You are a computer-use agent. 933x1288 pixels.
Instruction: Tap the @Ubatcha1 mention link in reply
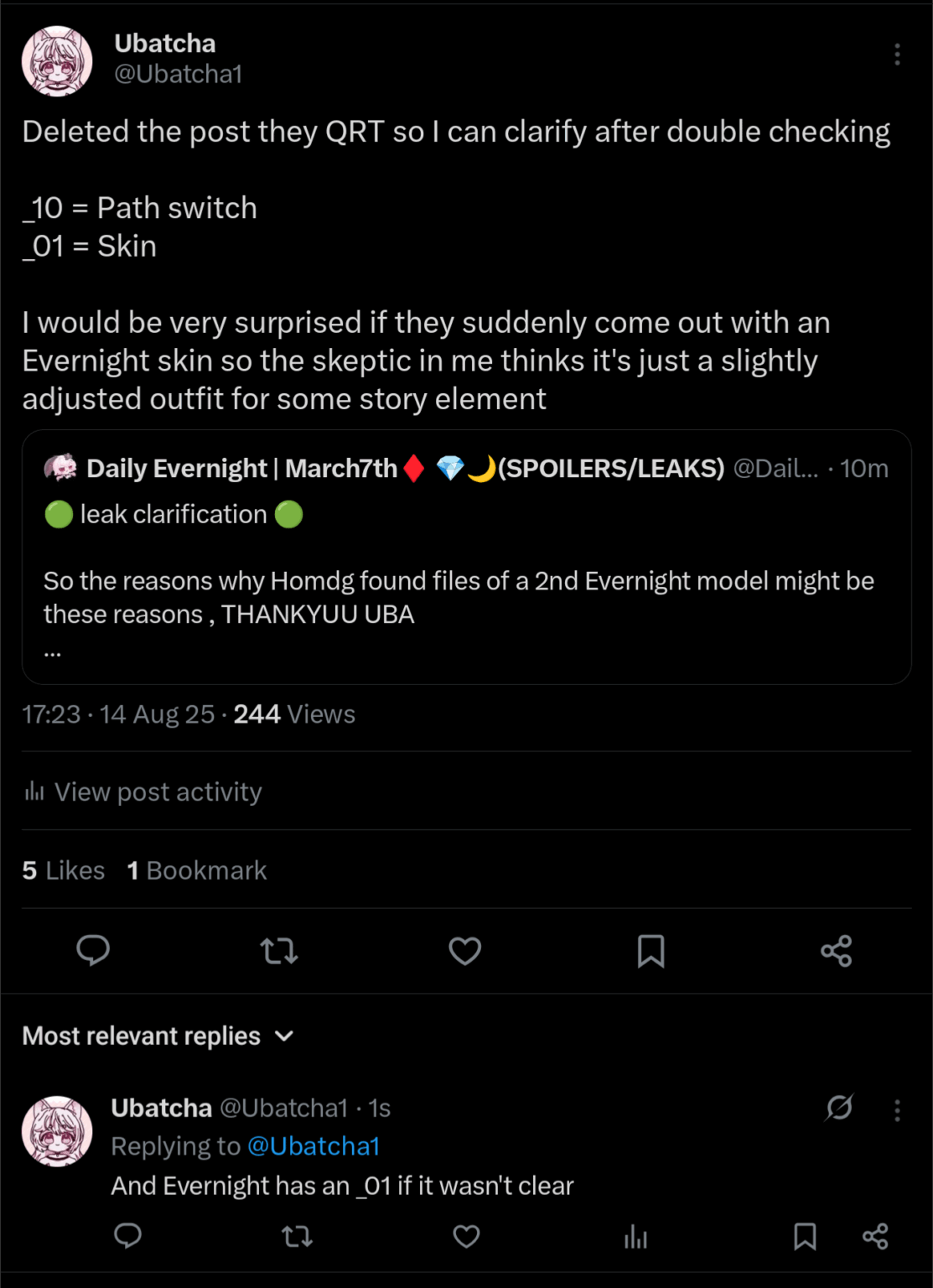[314, 1146]
